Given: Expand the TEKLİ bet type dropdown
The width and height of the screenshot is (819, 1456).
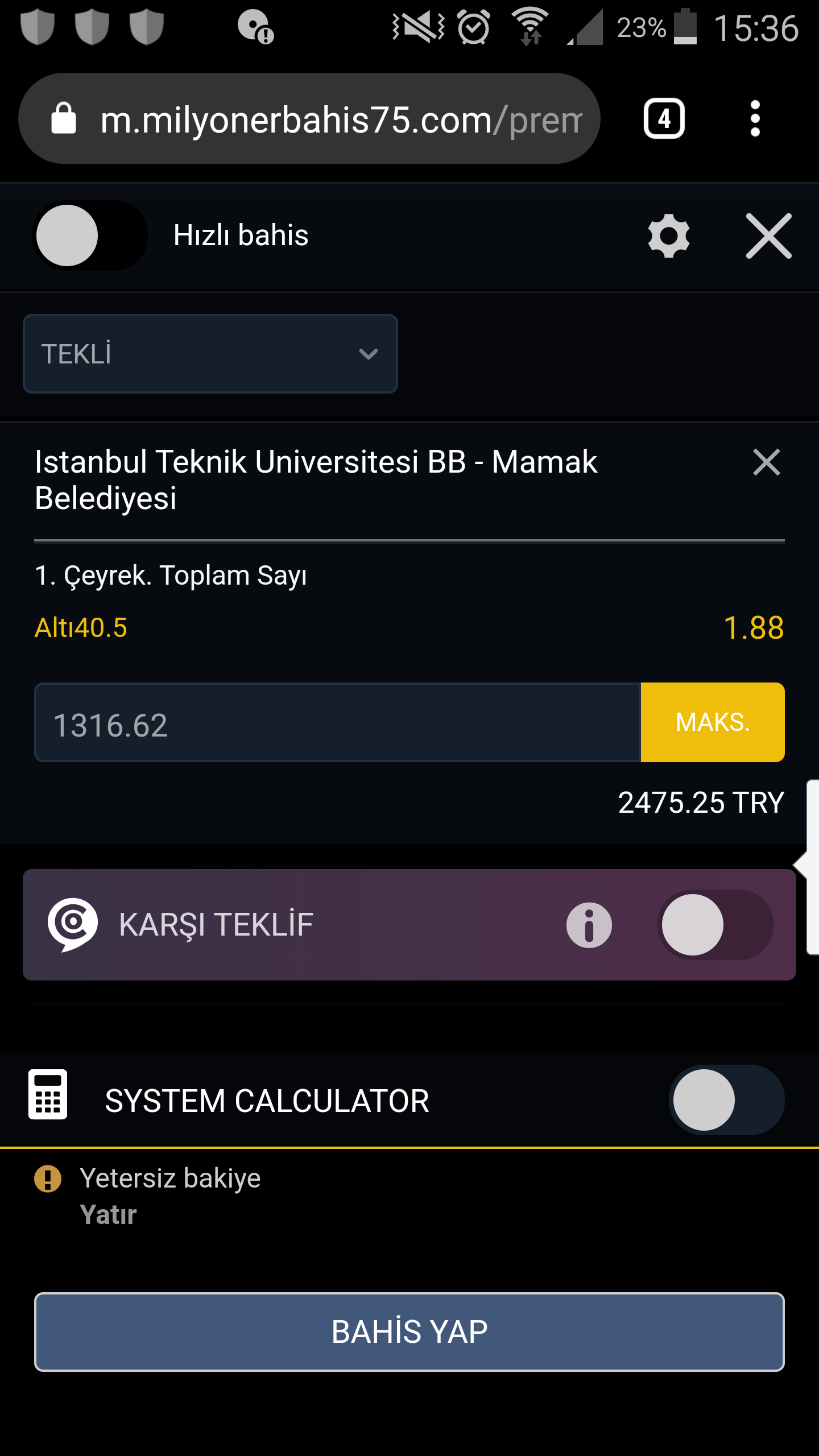Looking at the screenshot, I should tap(210, 354).
